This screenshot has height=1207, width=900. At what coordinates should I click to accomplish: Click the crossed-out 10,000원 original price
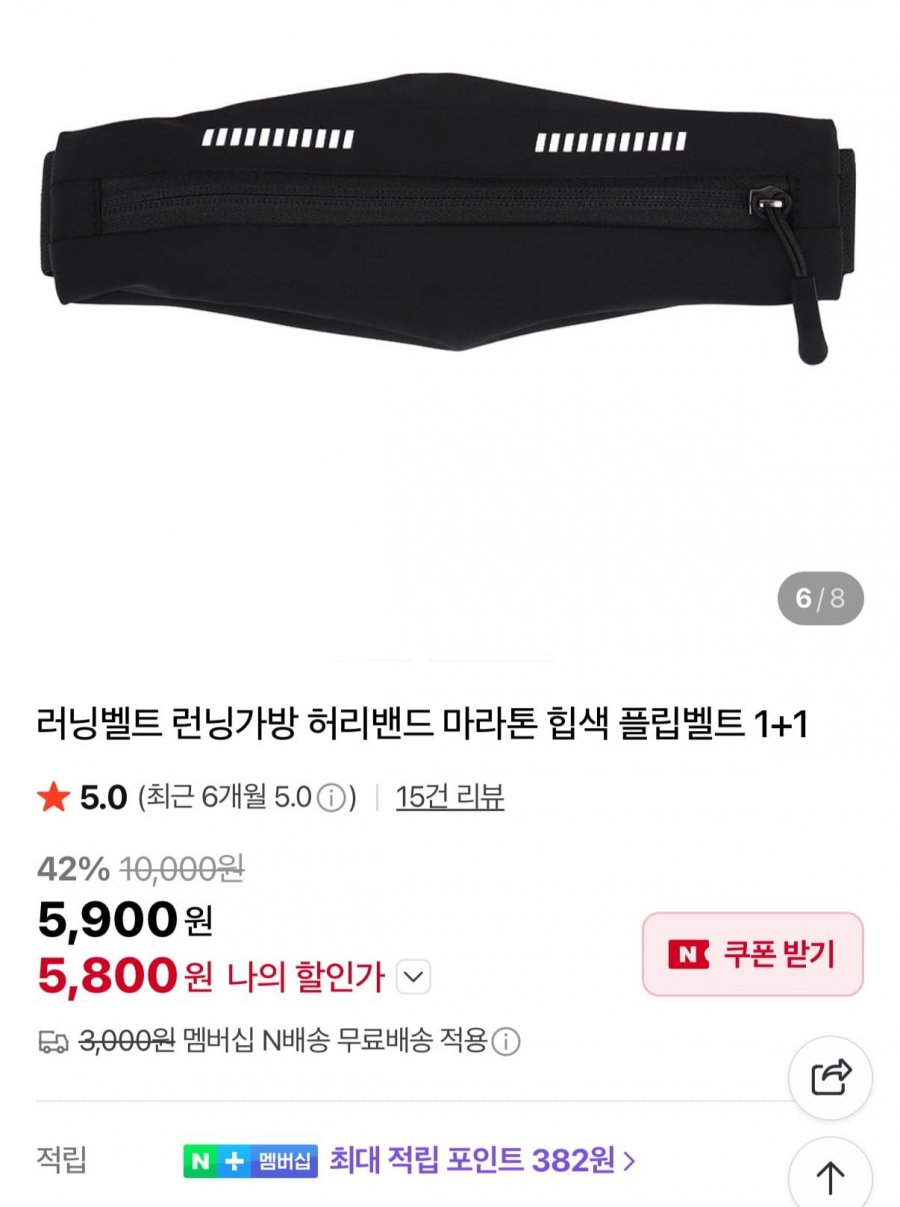(185, 870)
